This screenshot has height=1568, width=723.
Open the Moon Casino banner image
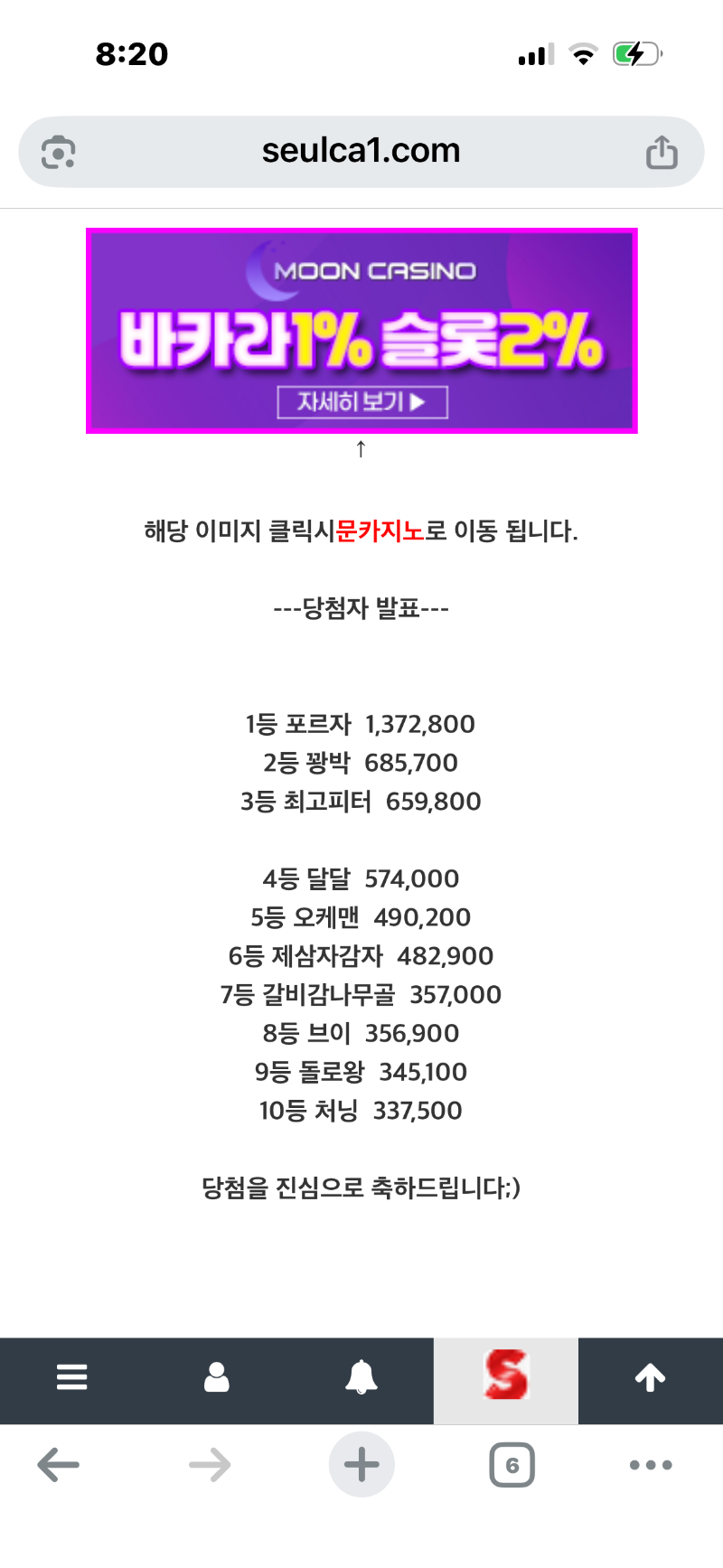click(x=361, y=331)
